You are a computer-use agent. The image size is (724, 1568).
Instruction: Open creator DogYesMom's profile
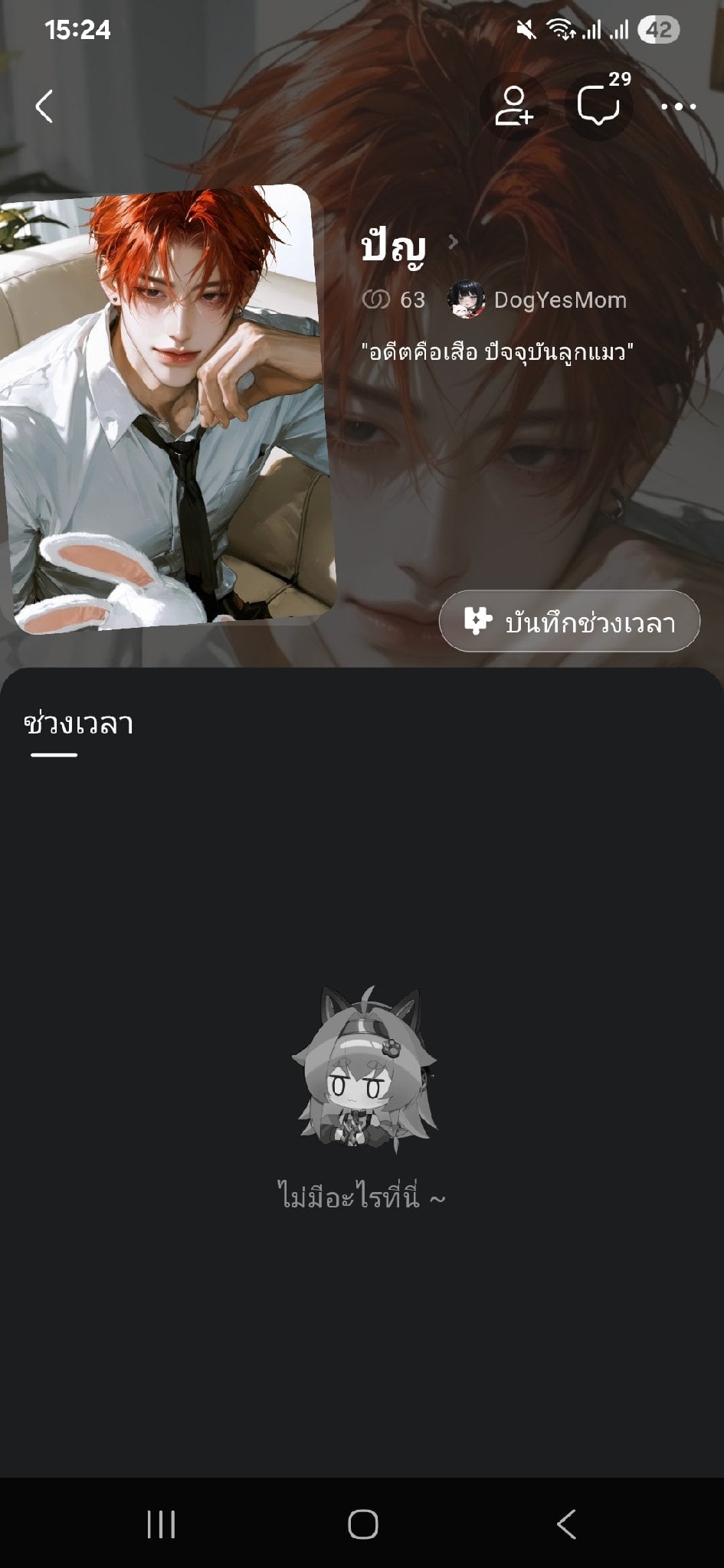(x=537, y=299)
